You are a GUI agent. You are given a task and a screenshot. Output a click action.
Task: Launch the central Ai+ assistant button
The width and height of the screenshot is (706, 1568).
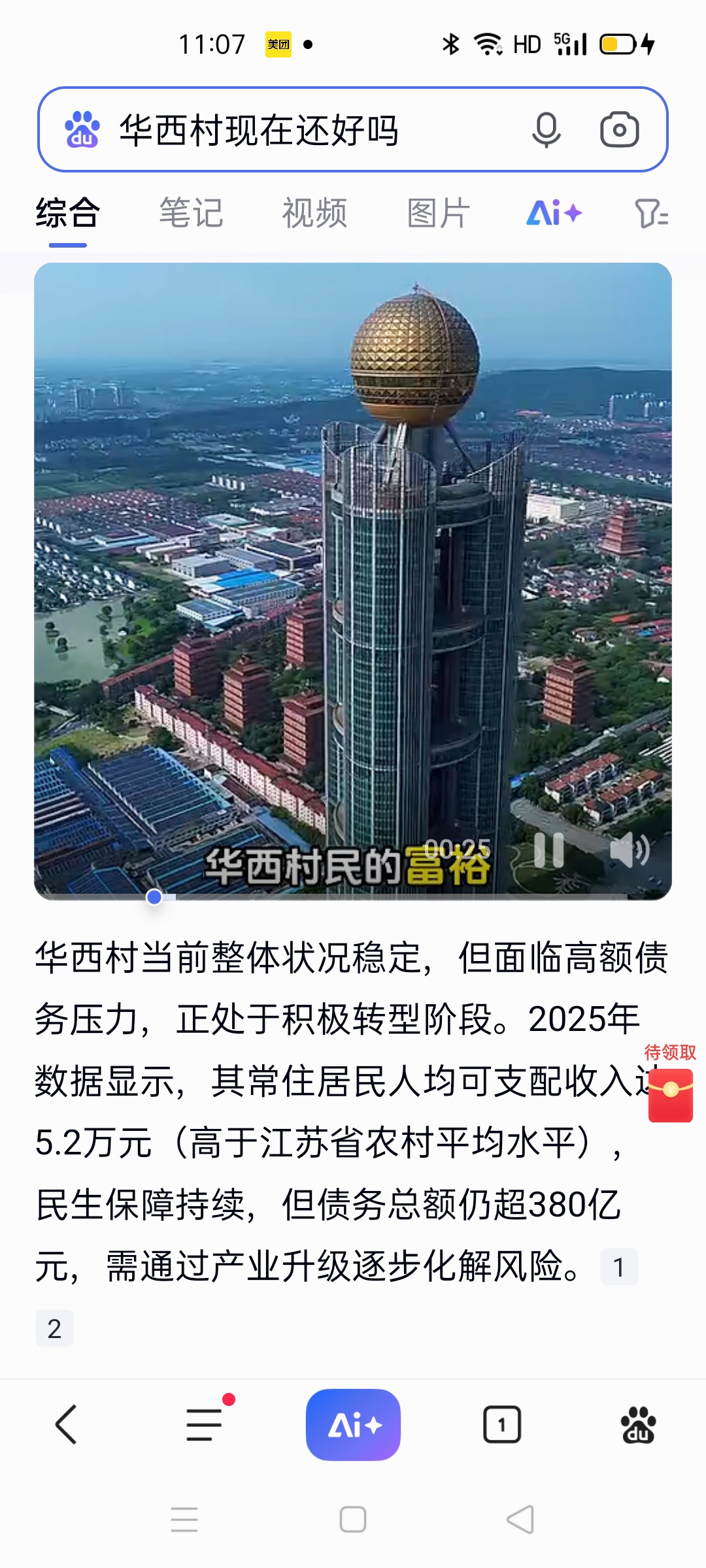point(353,1424)
